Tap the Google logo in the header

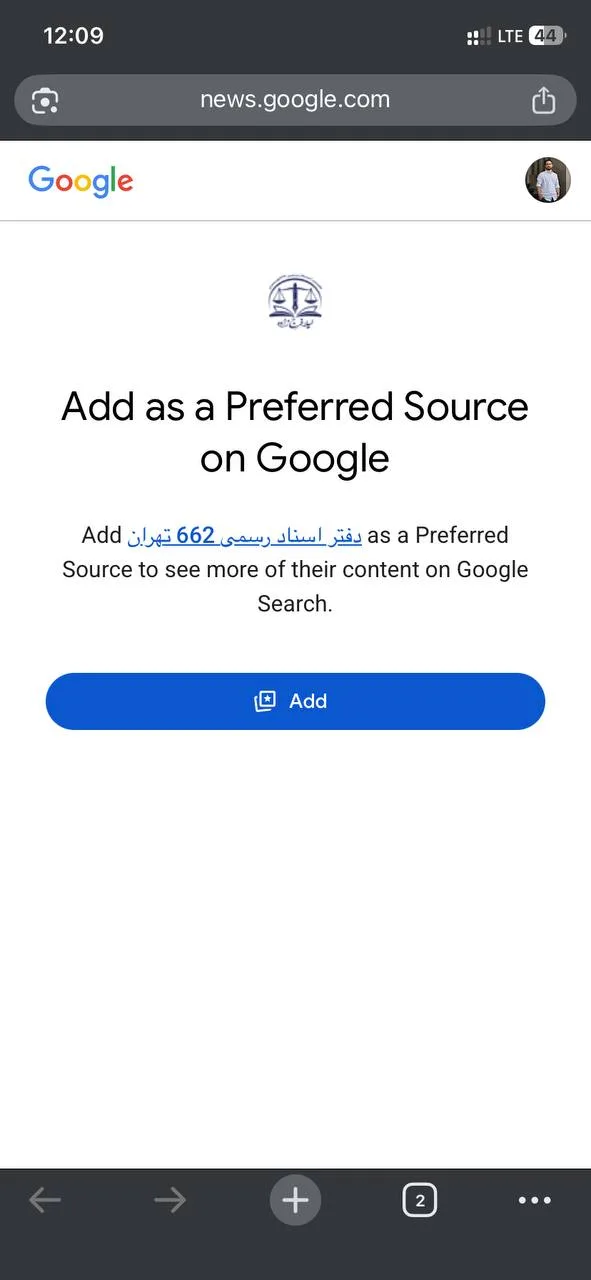pyautogui.click(x=81, y=181)
